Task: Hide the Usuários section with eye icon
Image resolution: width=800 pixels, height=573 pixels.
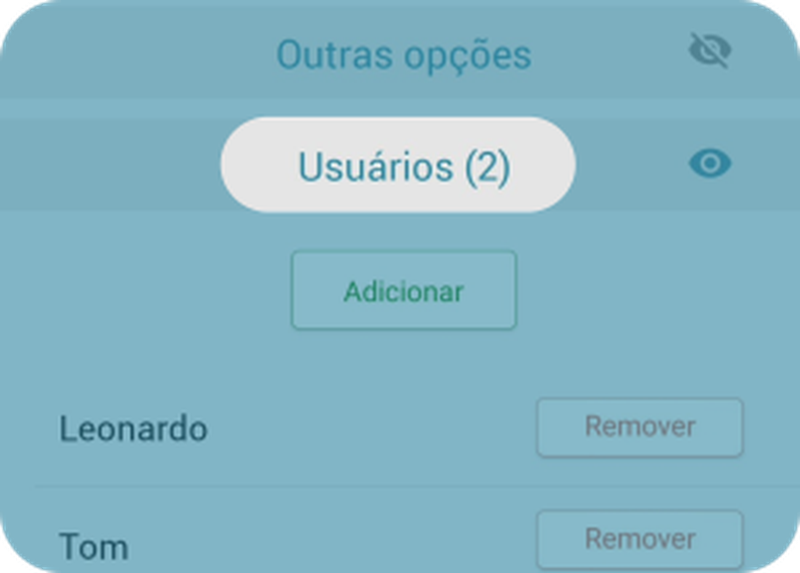Action: point(710,163)
